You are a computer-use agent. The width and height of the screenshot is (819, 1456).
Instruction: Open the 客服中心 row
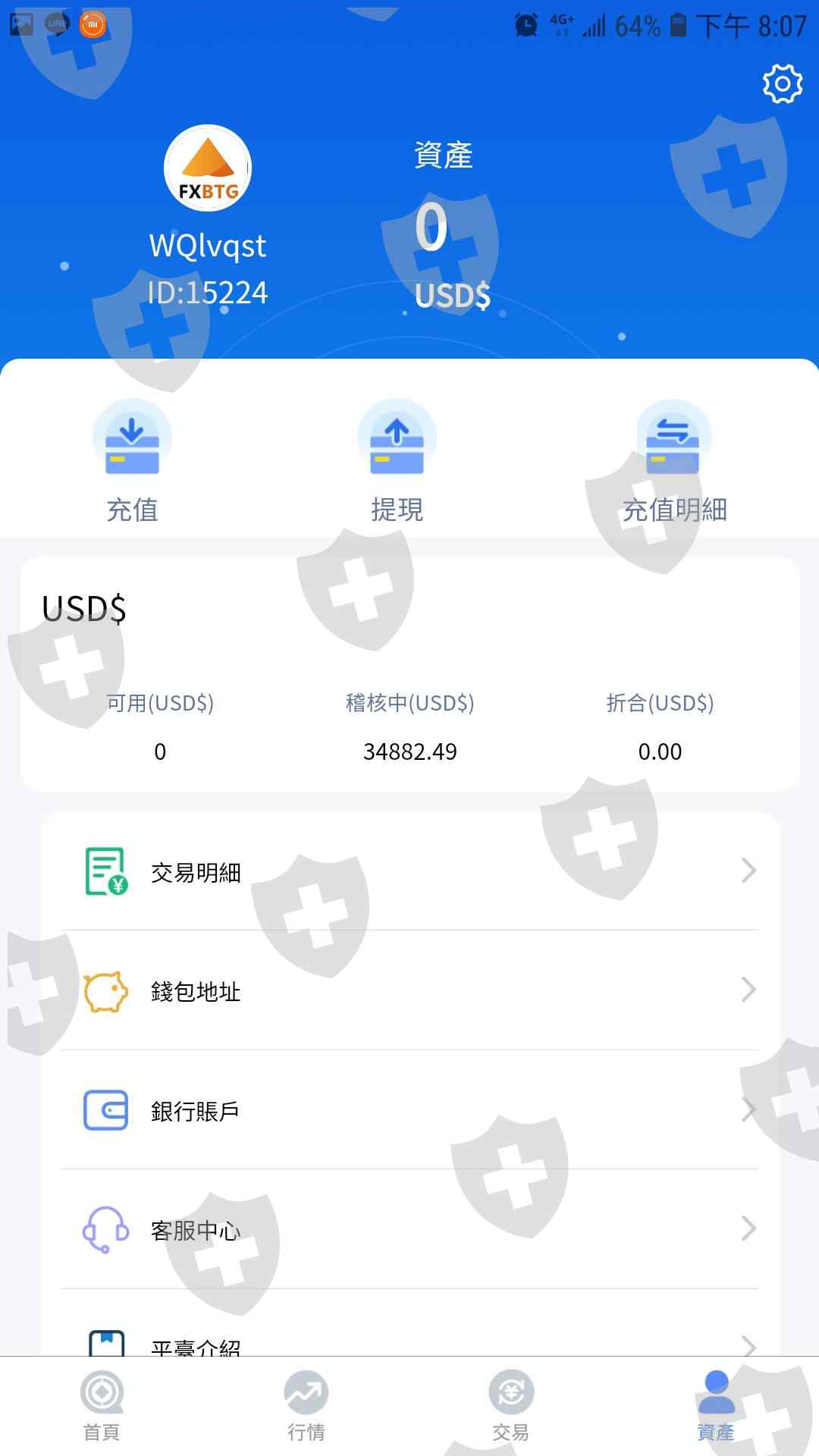pos(409,1229)
